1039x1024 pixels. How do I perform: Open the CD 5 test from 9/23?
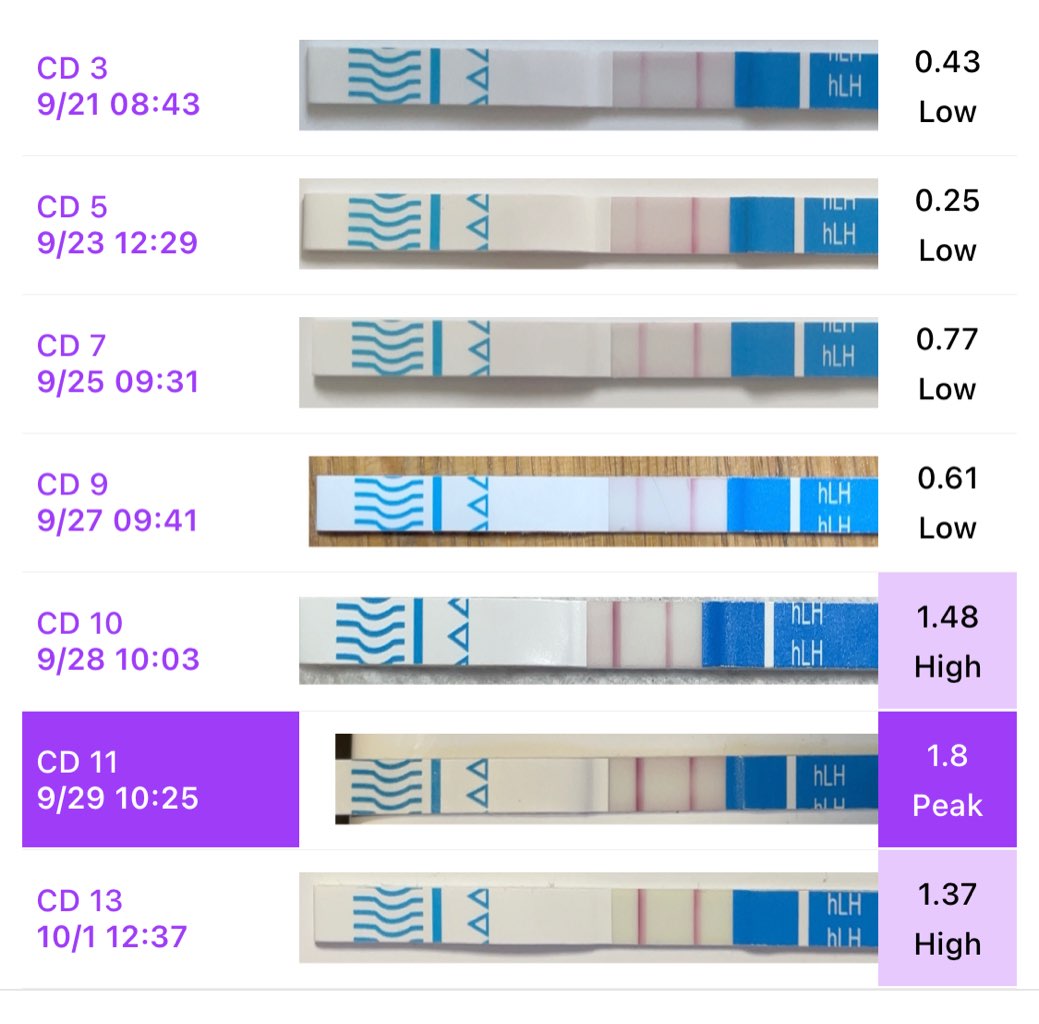tap(117, 225)
